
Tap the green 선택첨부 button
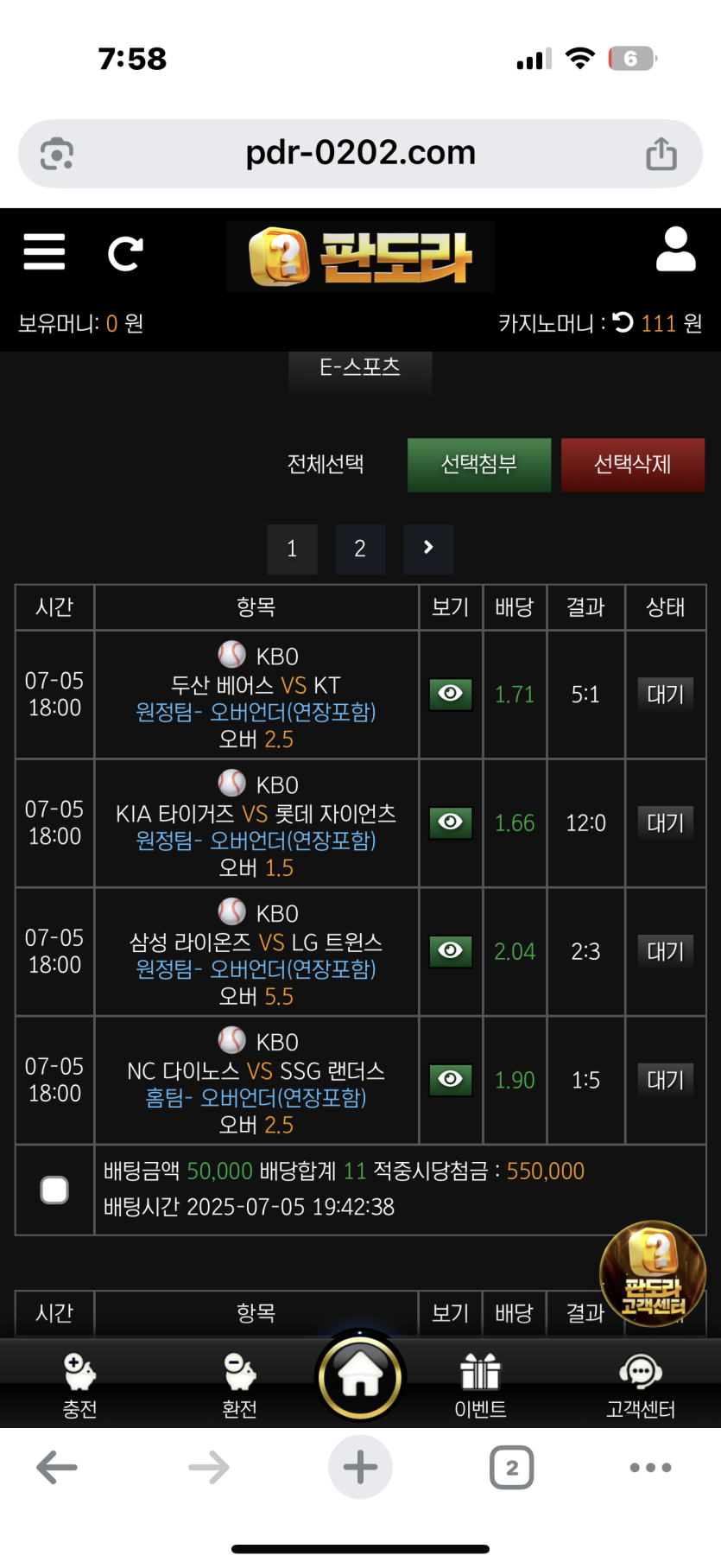(x=478, y=465)
